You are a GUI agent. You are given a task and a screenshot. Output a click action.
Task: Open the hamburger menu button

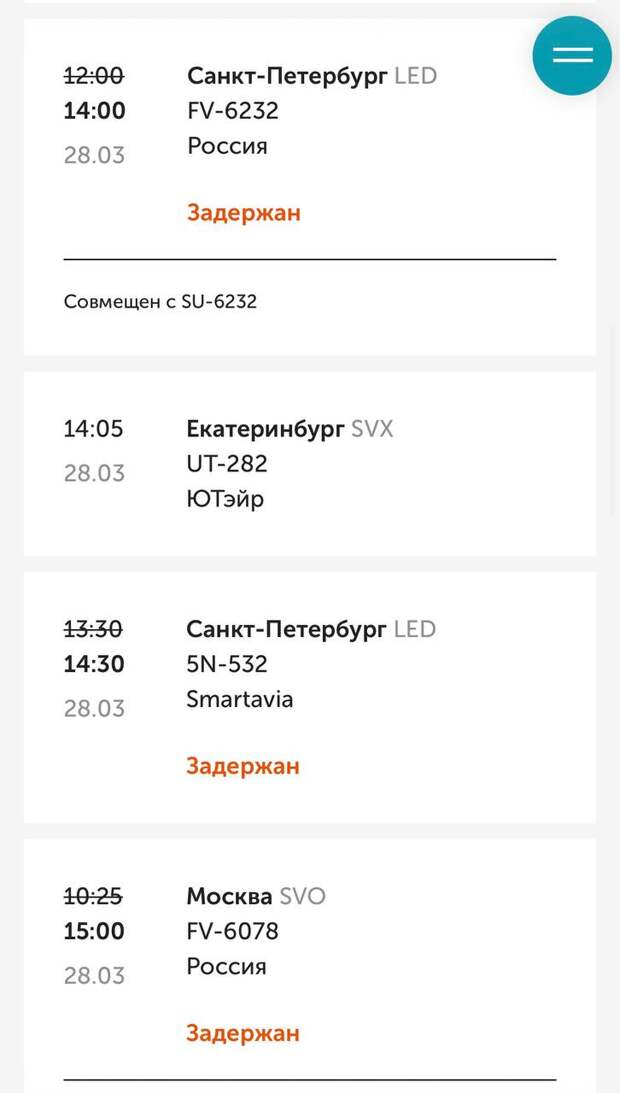pyautogui.click(x=572, y=56)
